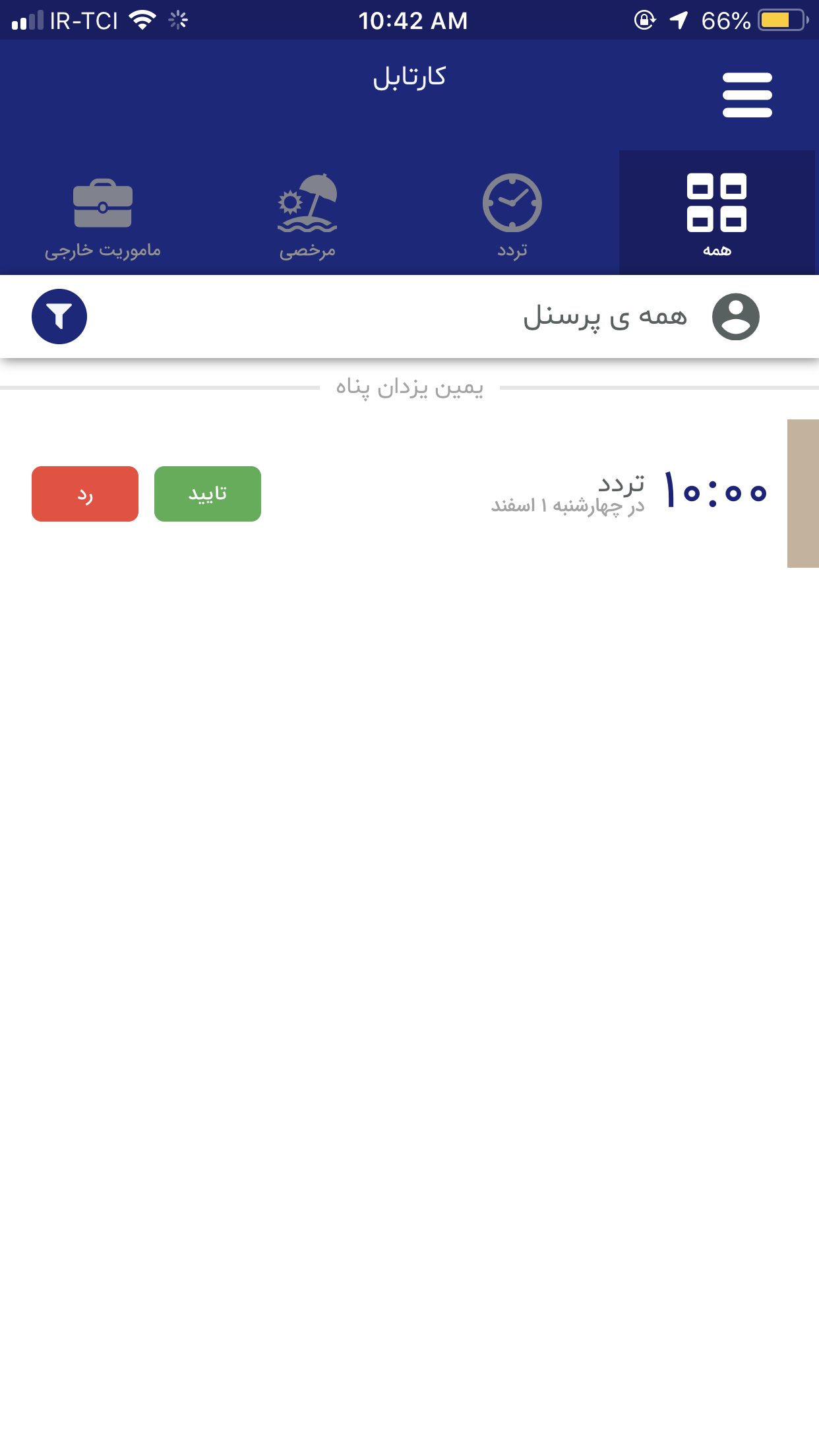819x1456 pixels.
Task: Reject the request with رد
Action: click(x=85, y=494)
